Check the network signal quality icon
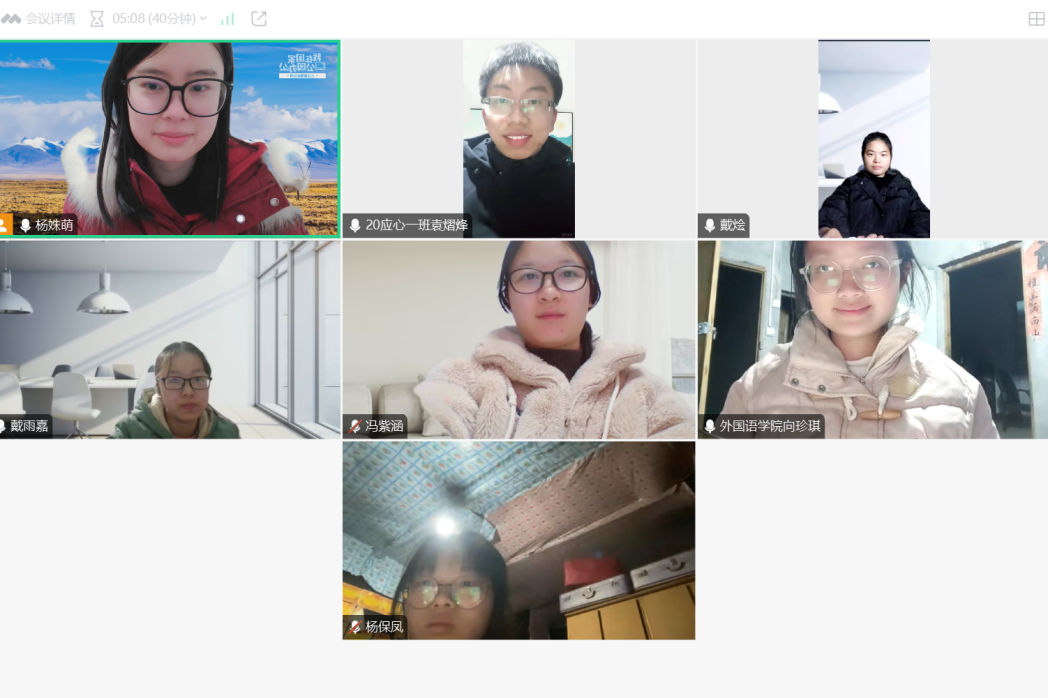 tap(227, 18)
